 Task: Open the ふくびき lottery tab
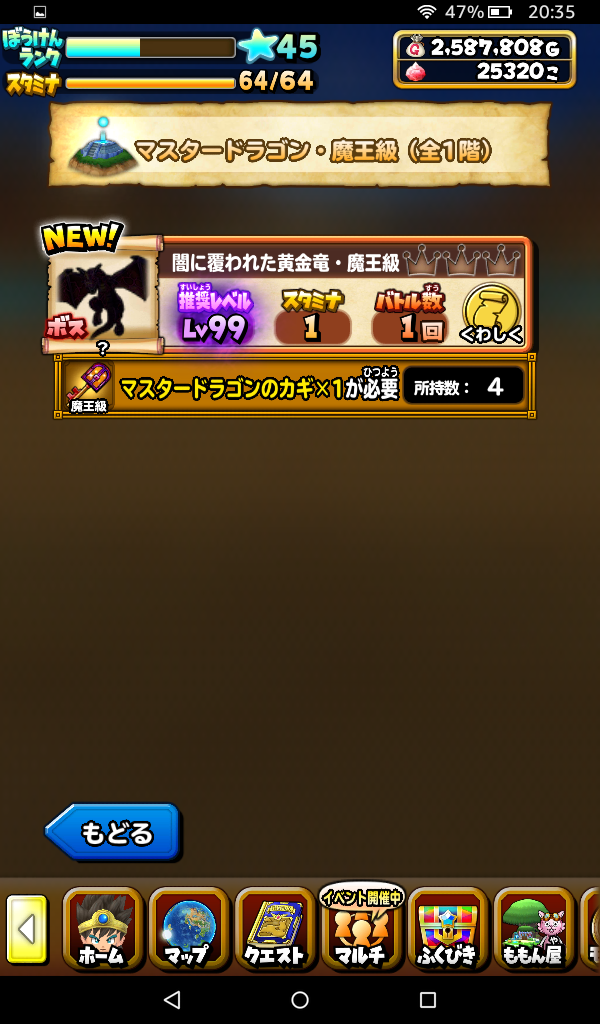[x=447, y=929]
